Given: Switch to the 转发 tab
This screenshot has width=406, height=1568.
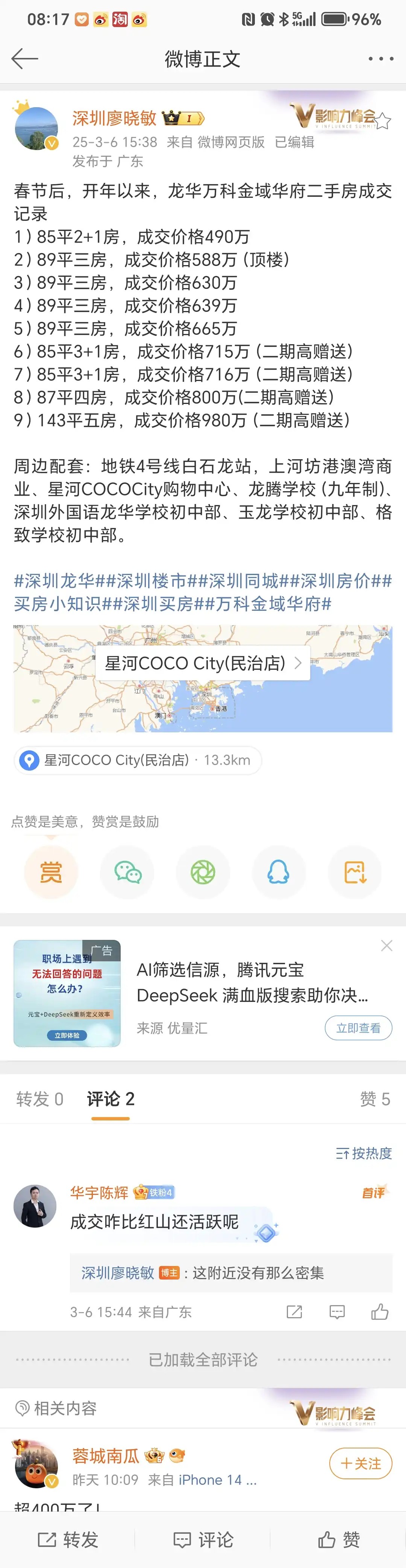Looking at the screenshot, I should click(40, 1099).
